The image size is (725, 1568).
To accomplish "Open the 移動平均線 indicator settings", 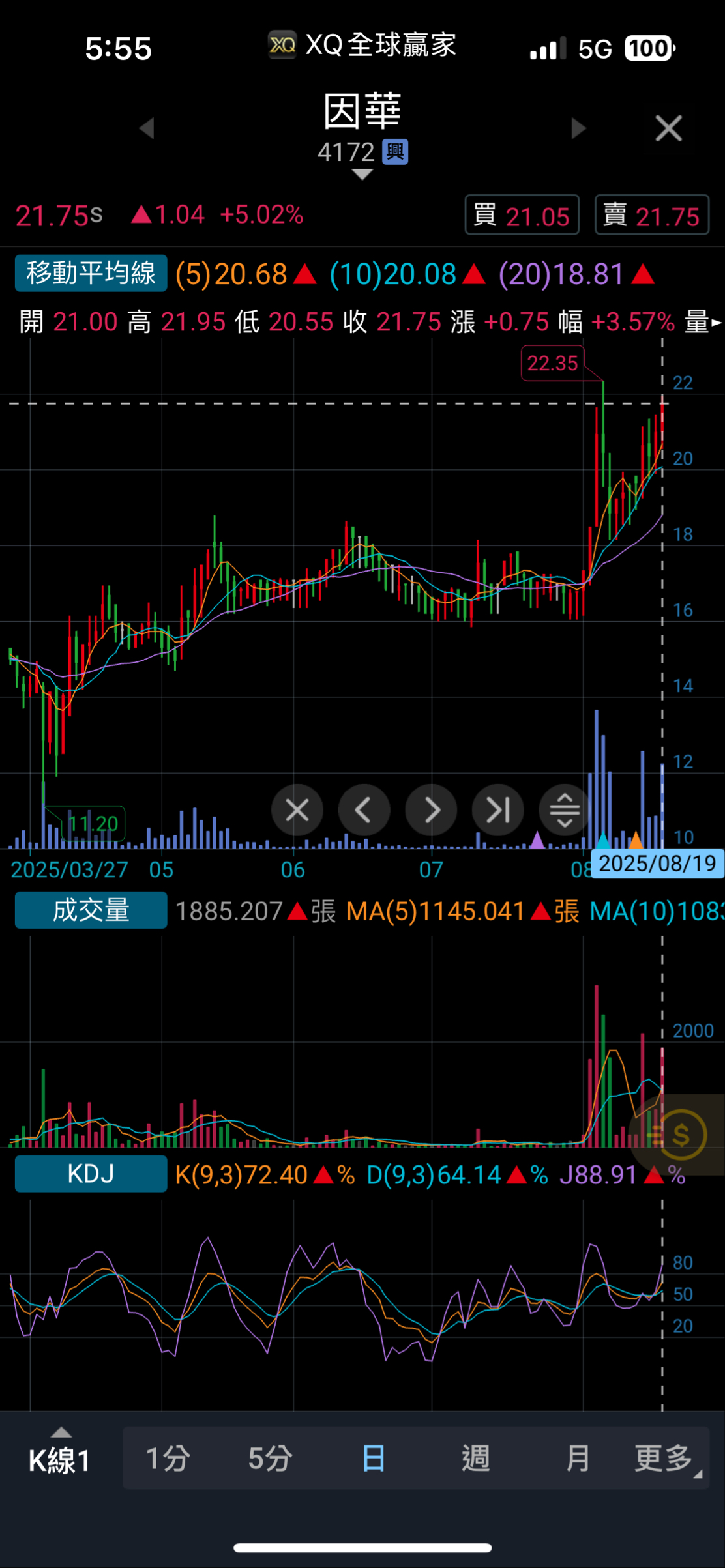I will click(91, 274).
